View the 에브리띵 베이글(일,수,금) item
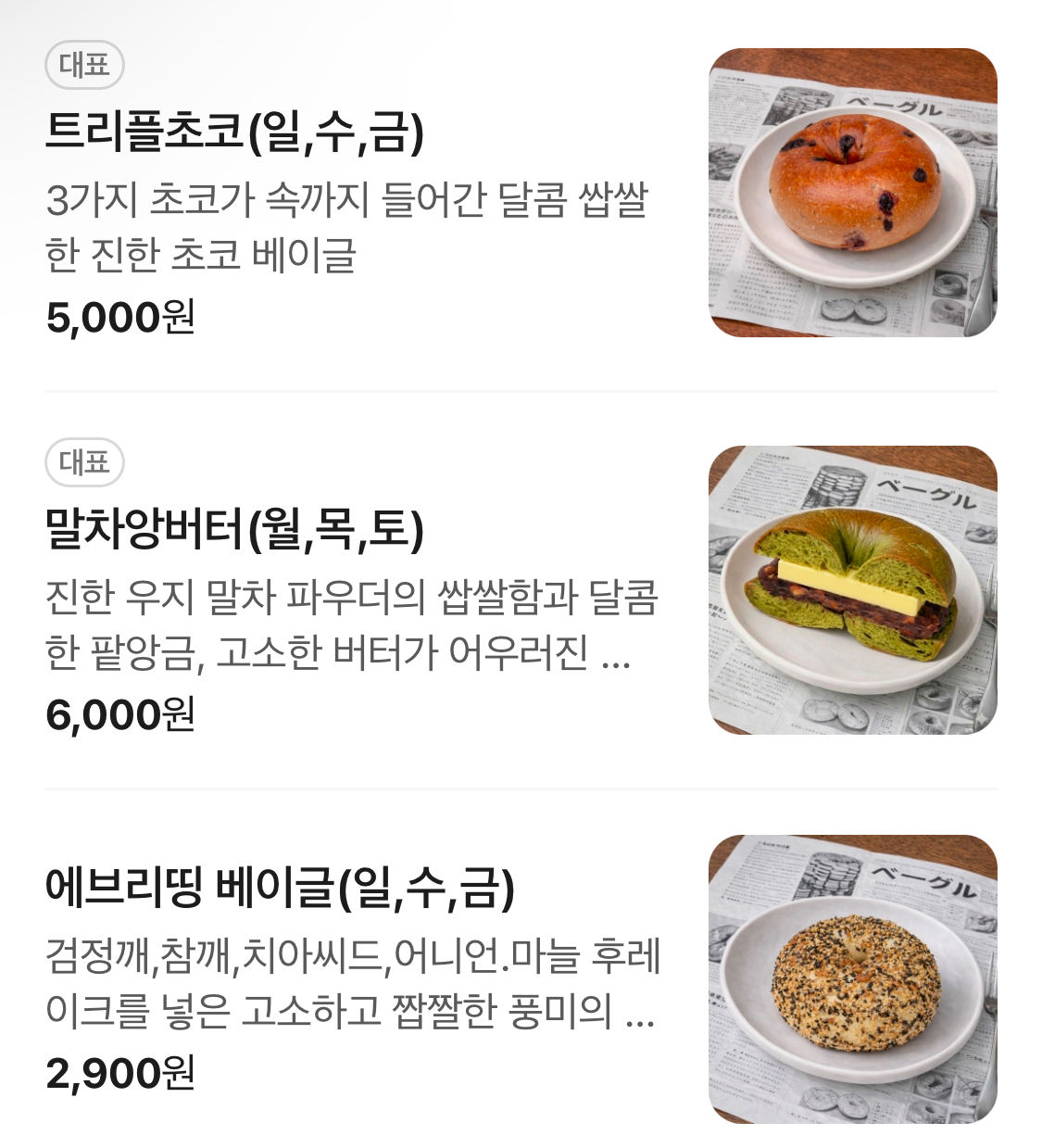Screen dimensions: 1042x1148 pos(280,888)
